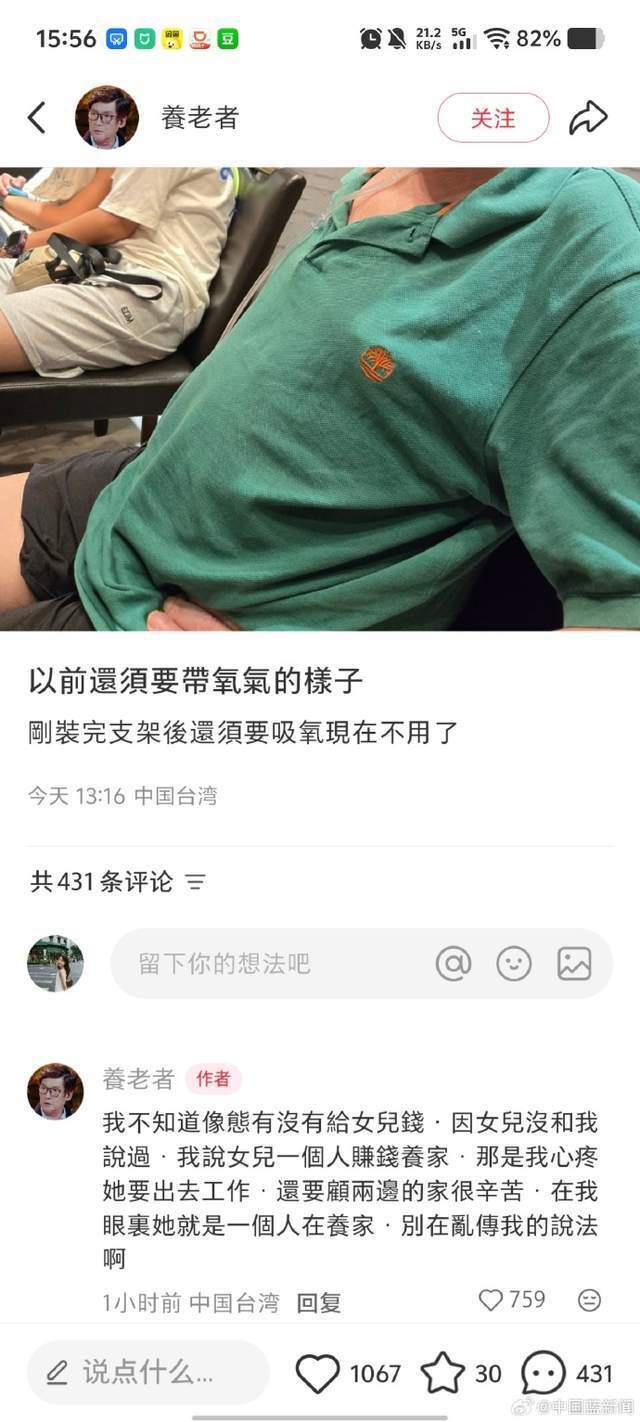The width and height of the screenshot is (640, 1422).
Task: Attach a picture to your comment
Action: (574, 964)
